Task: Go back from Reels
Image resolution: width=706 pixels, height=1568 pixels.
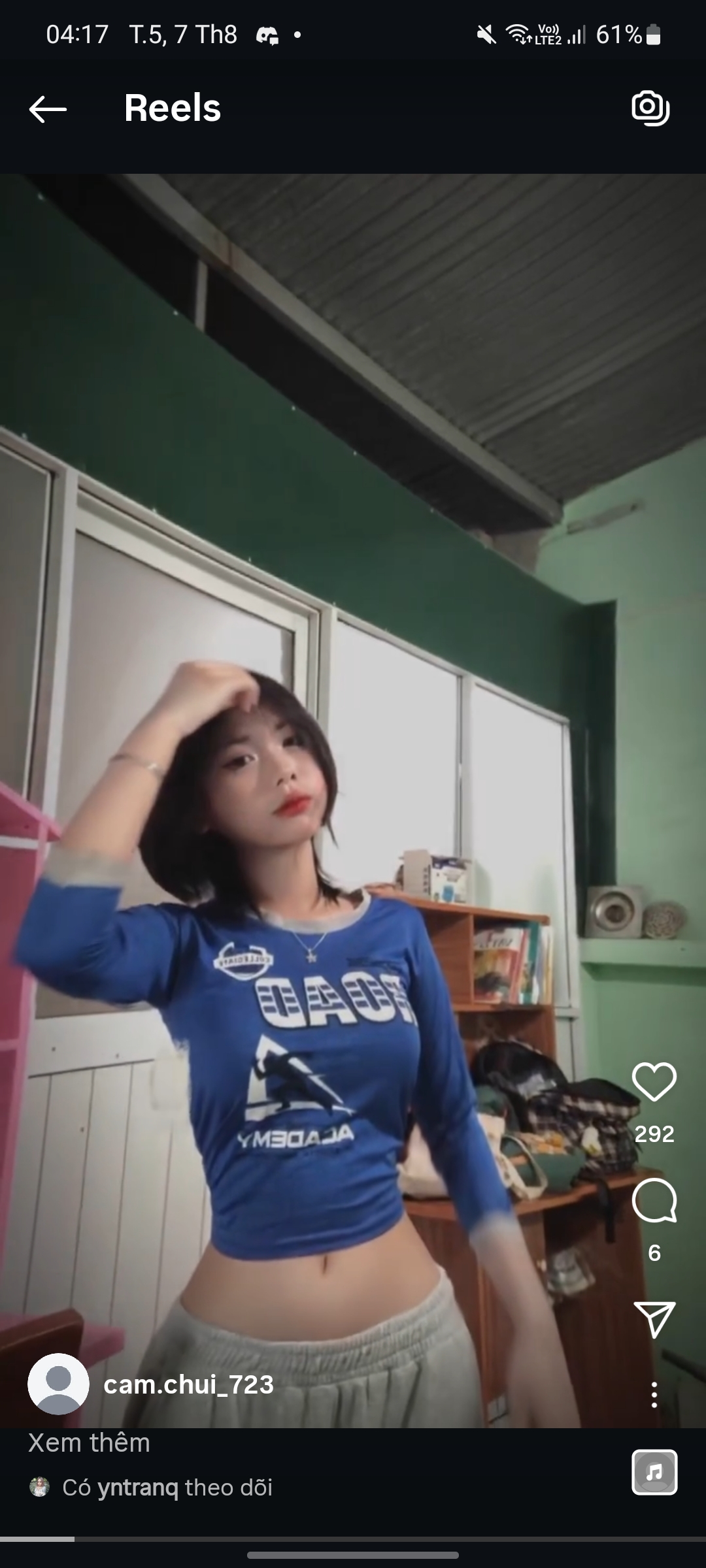Action: (48, 109)
